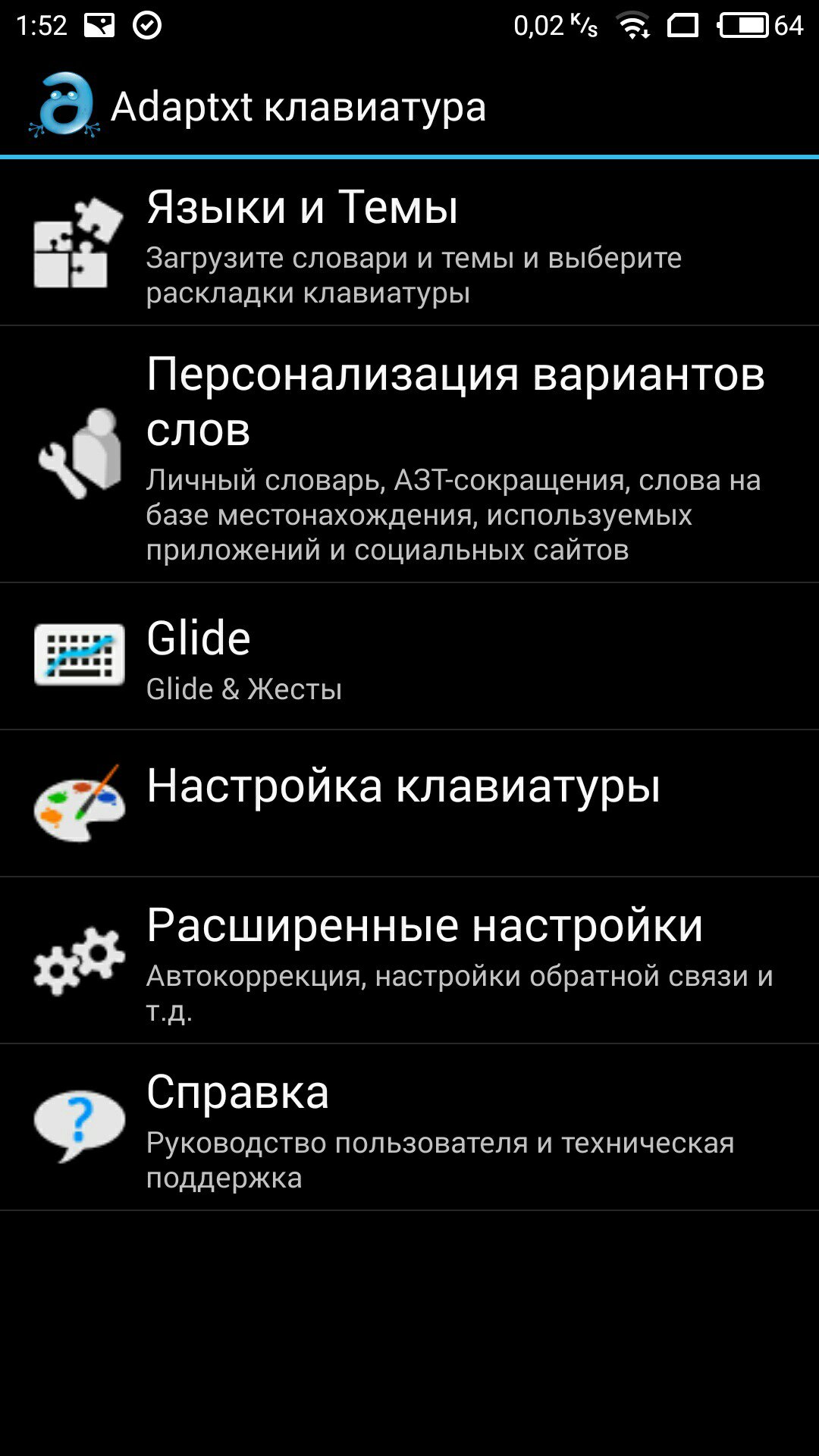
Task: Open Расширенные настройки
Action: point(409,960)
